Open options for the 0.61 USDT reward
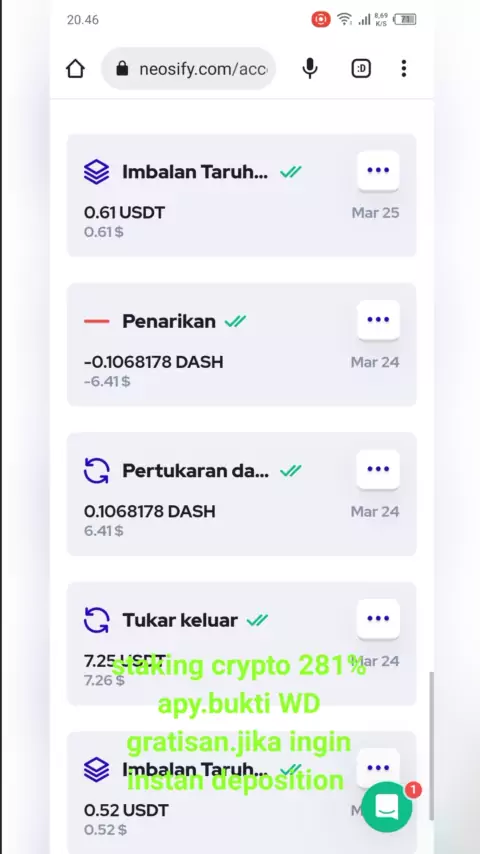Viewport: 480px width, 854px height. point(378,170)
